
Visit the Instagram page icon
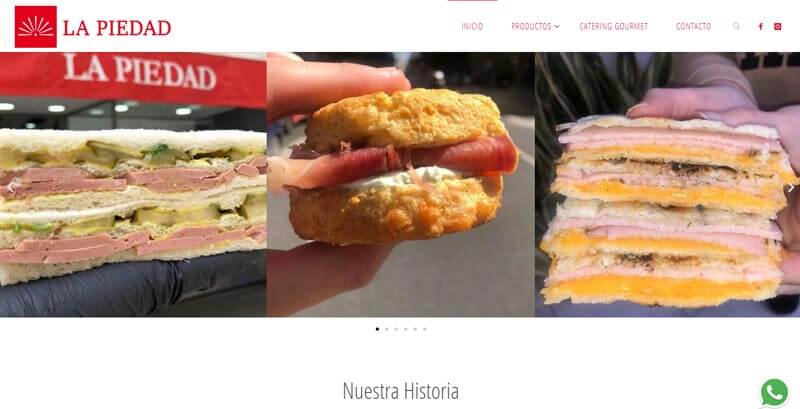pyautogui.click(x=777, y=26)
